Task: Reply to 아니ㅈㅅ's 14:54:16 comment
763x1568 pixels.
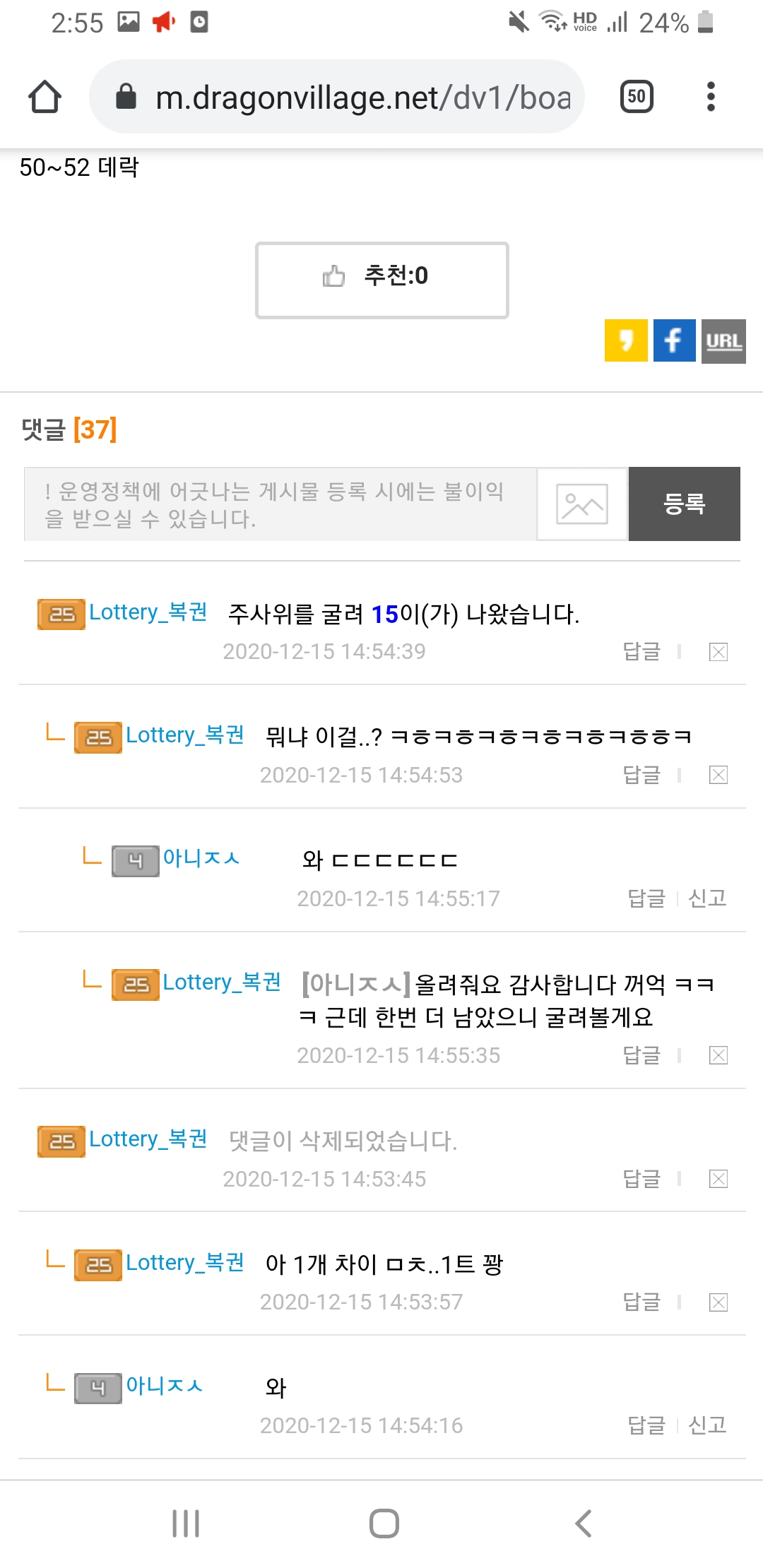Action: pos(646,1425)
